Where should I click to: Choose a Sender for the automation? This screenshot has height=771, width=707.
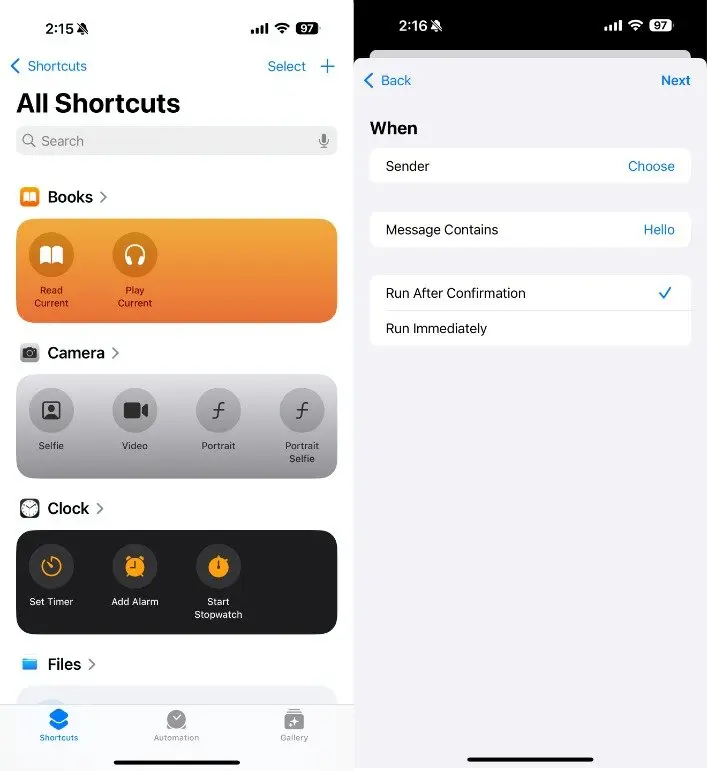650,166
